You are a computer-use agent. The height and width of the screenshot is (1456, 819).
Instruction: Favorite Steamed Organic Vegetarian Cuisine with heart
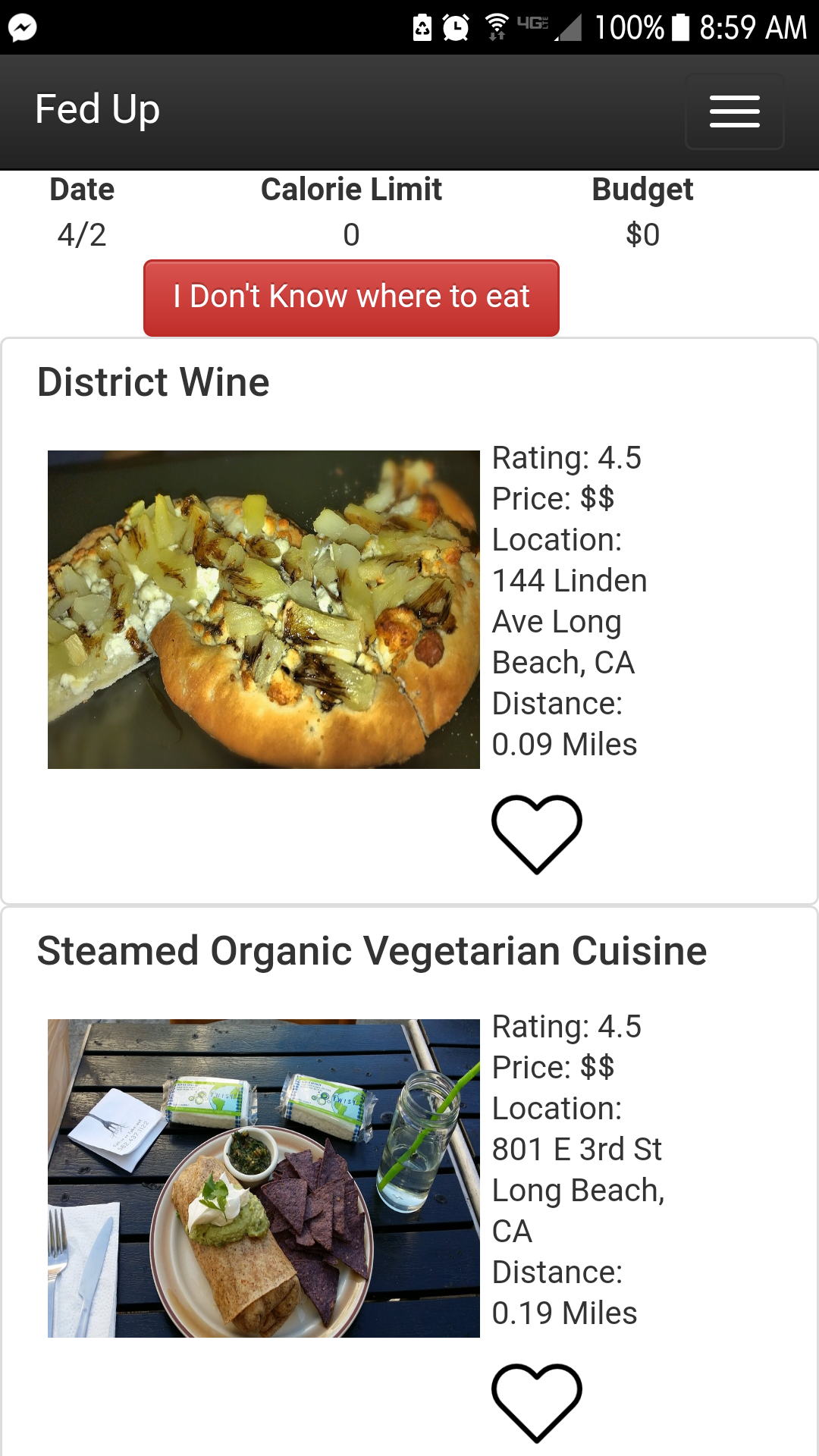pyautogui.click(x=537, y=1401)
